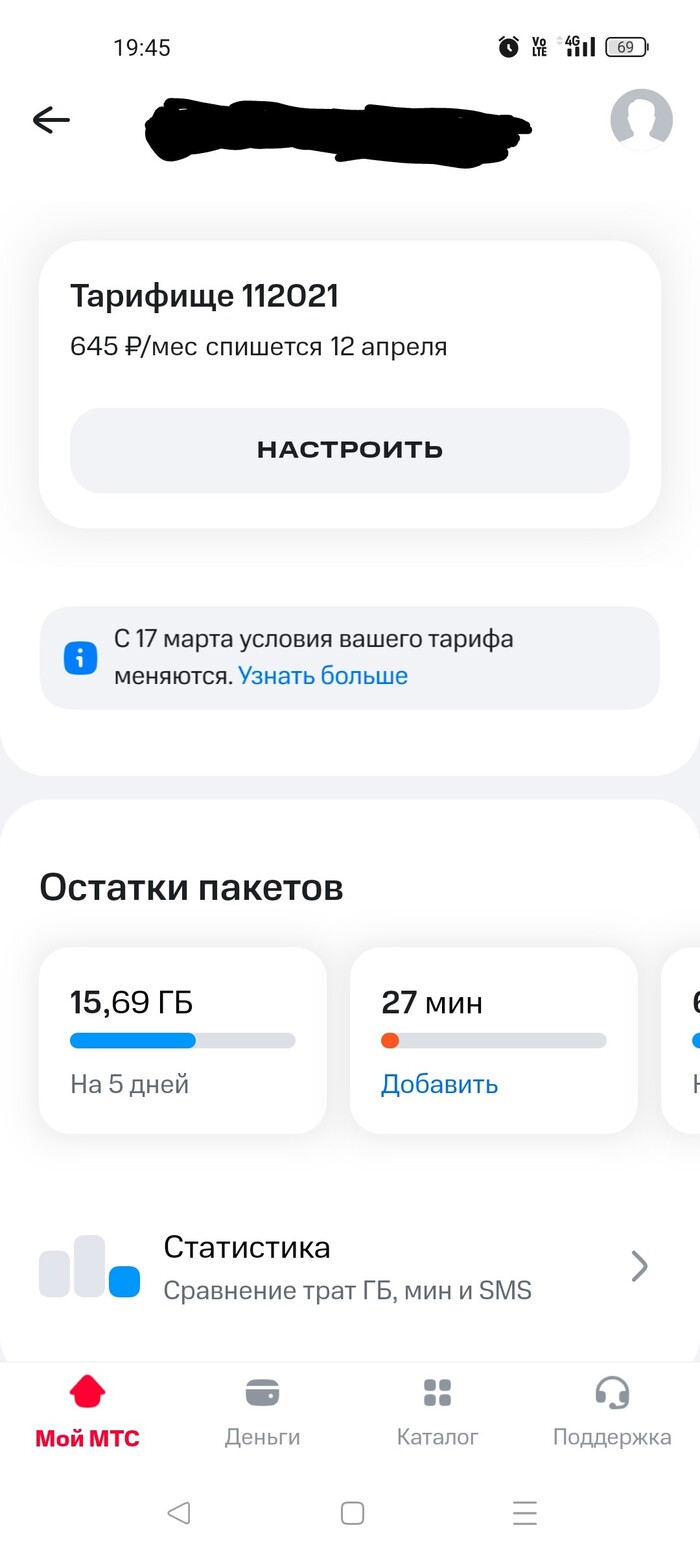Switch to the Мой МТС tab
The image size is (700, 1556).
point(88,1412)
